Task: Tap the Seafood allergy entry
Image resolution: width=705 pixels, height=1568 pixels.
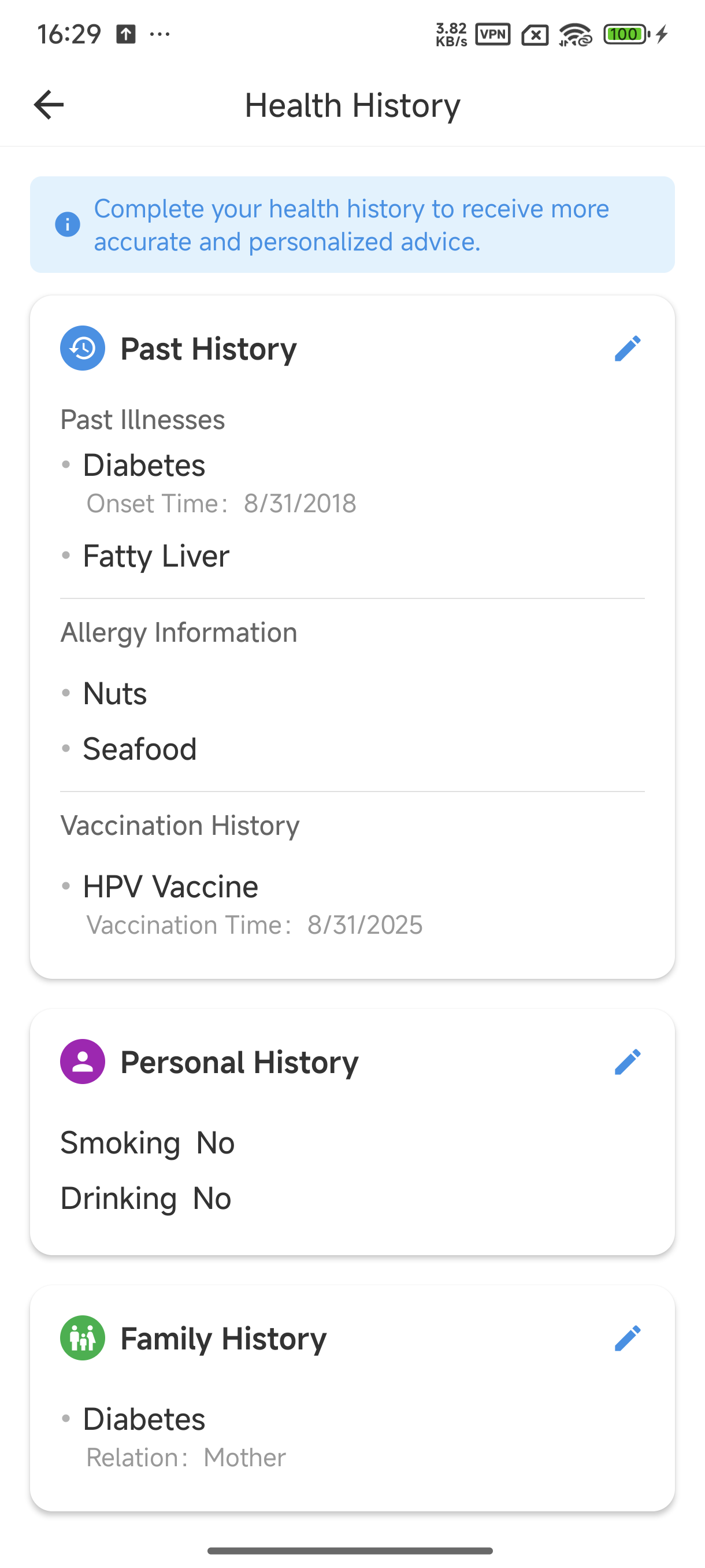Action: click(x=139, y=749)
